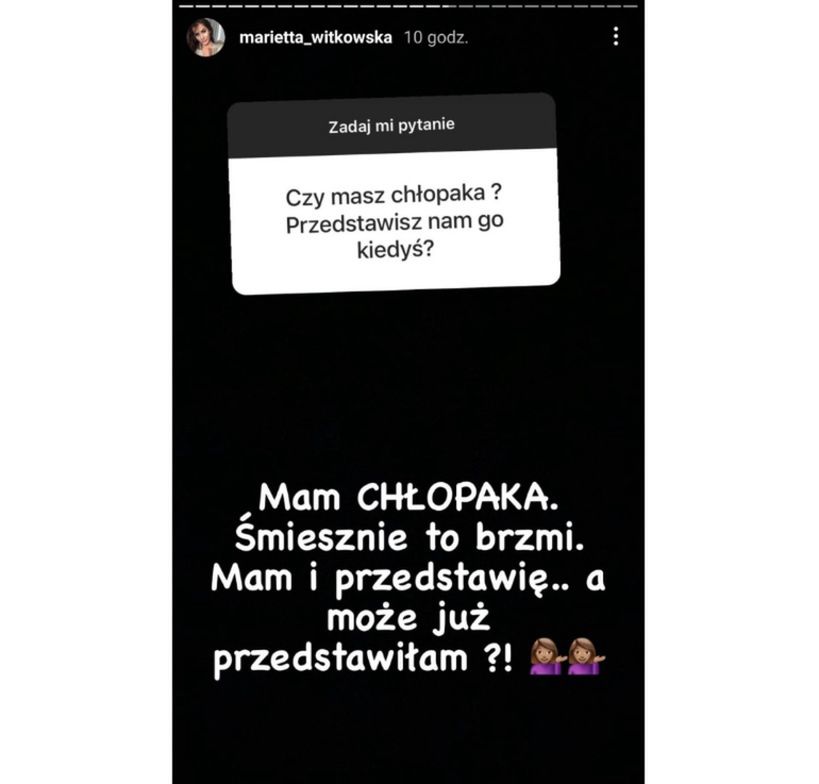Open the story overflow menu

[615, 37]
